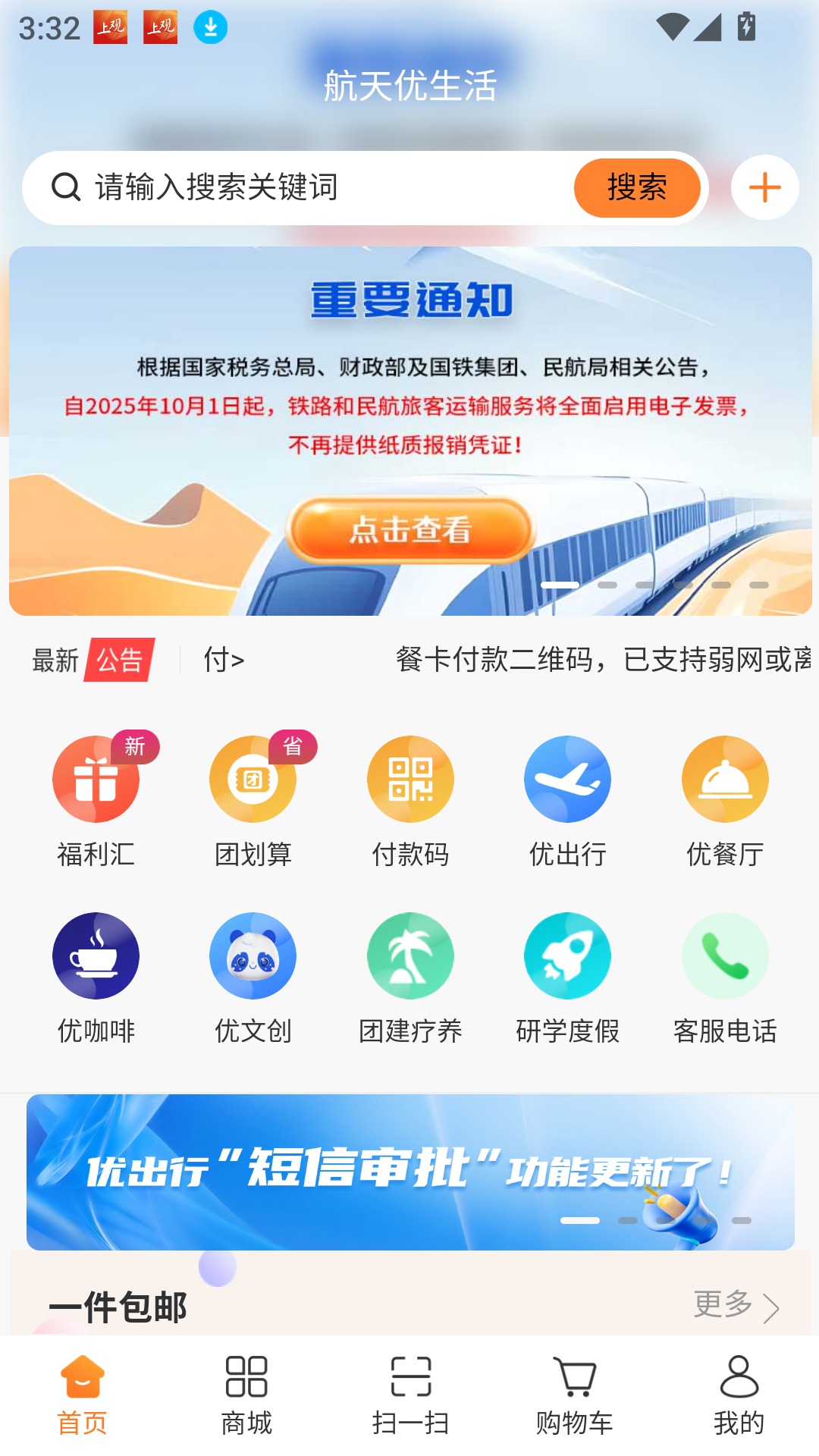
Task: Open the 福利汇 gift icon
Action: [96, 779]
